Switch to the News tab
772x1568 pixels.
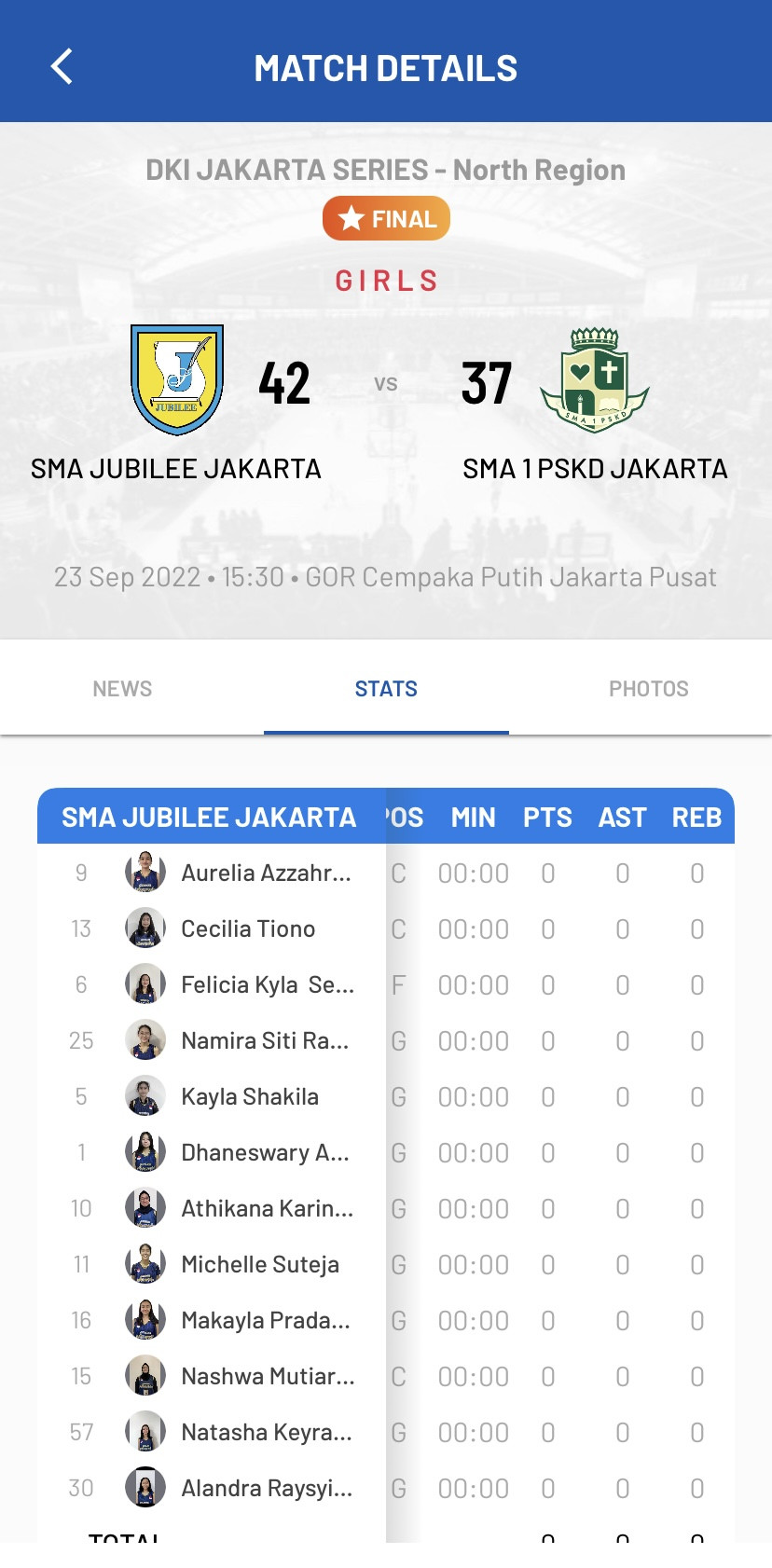[x=122, y=689]
